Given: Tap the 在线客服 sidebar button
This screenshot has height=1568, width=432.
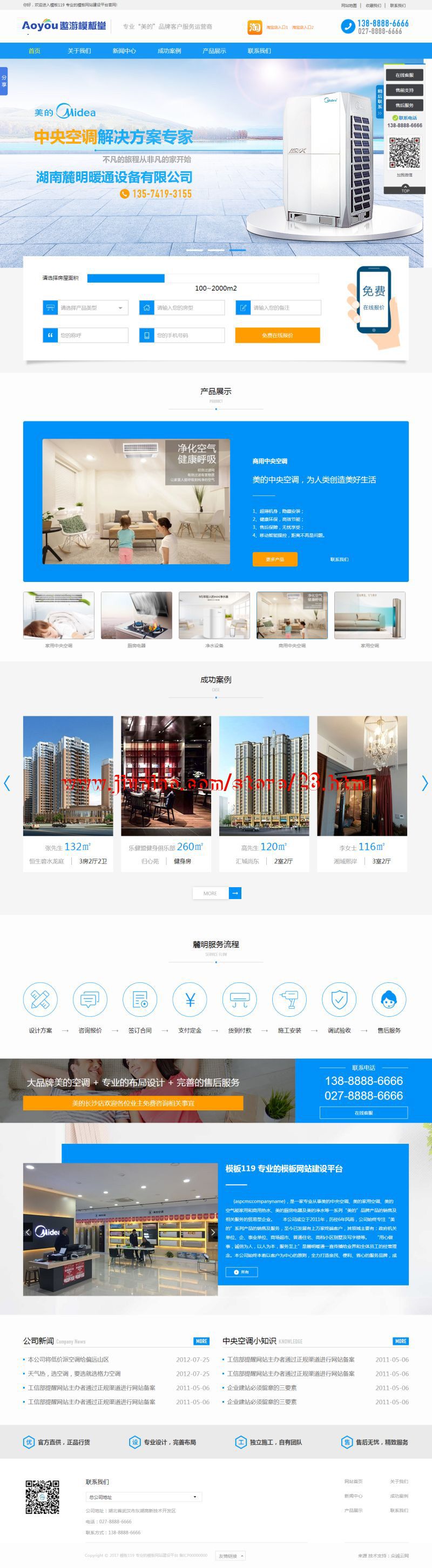Looking at the screenshot, I should (x=404, y=76).
